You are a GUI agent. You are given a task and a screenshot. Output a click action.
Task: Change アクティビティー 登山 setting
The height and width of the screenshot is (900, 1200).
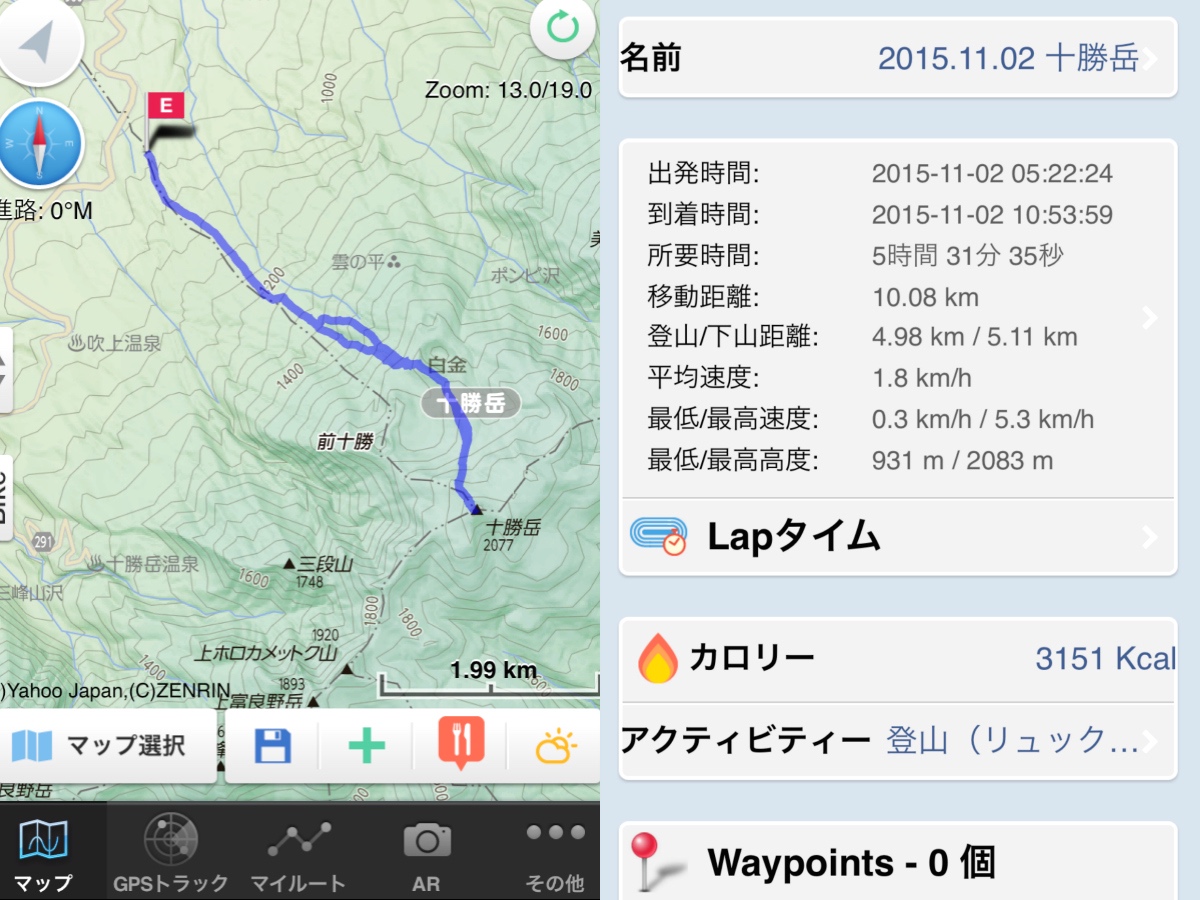click(897, 741)
